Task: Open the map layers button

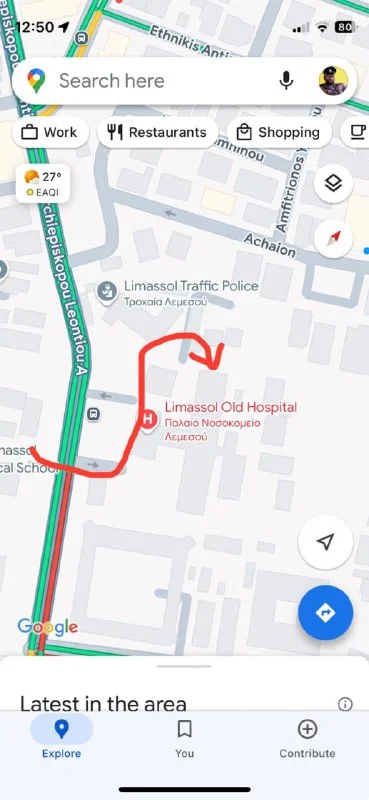Action: point(333,183)
